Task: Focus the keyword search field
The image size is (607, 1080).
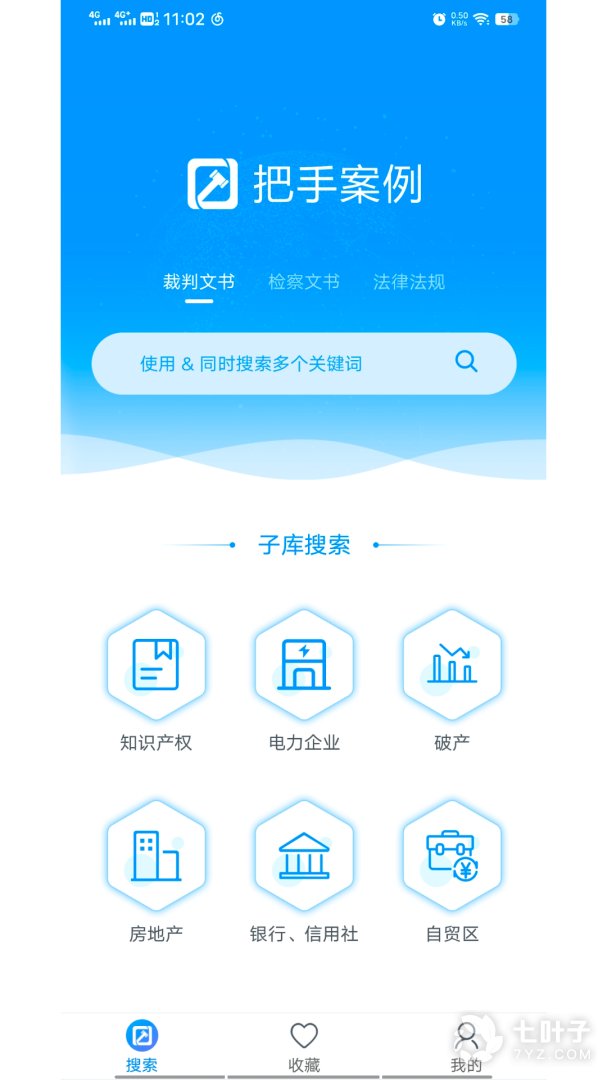Action: pyautogui.click(x=270, y=364)
